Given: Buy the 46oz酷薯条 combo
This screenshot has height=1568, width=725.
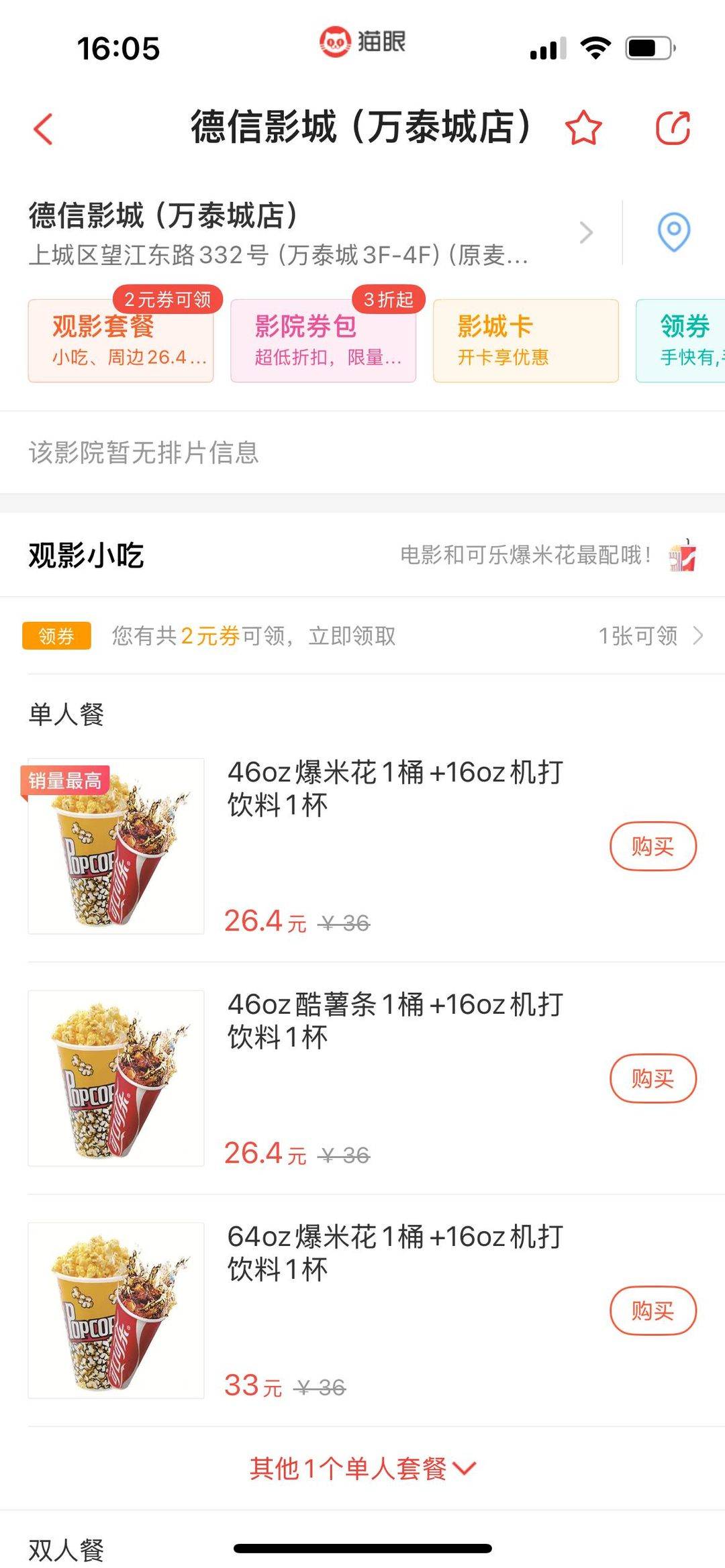Looking at the screenshot, I should pos(652,1078).
